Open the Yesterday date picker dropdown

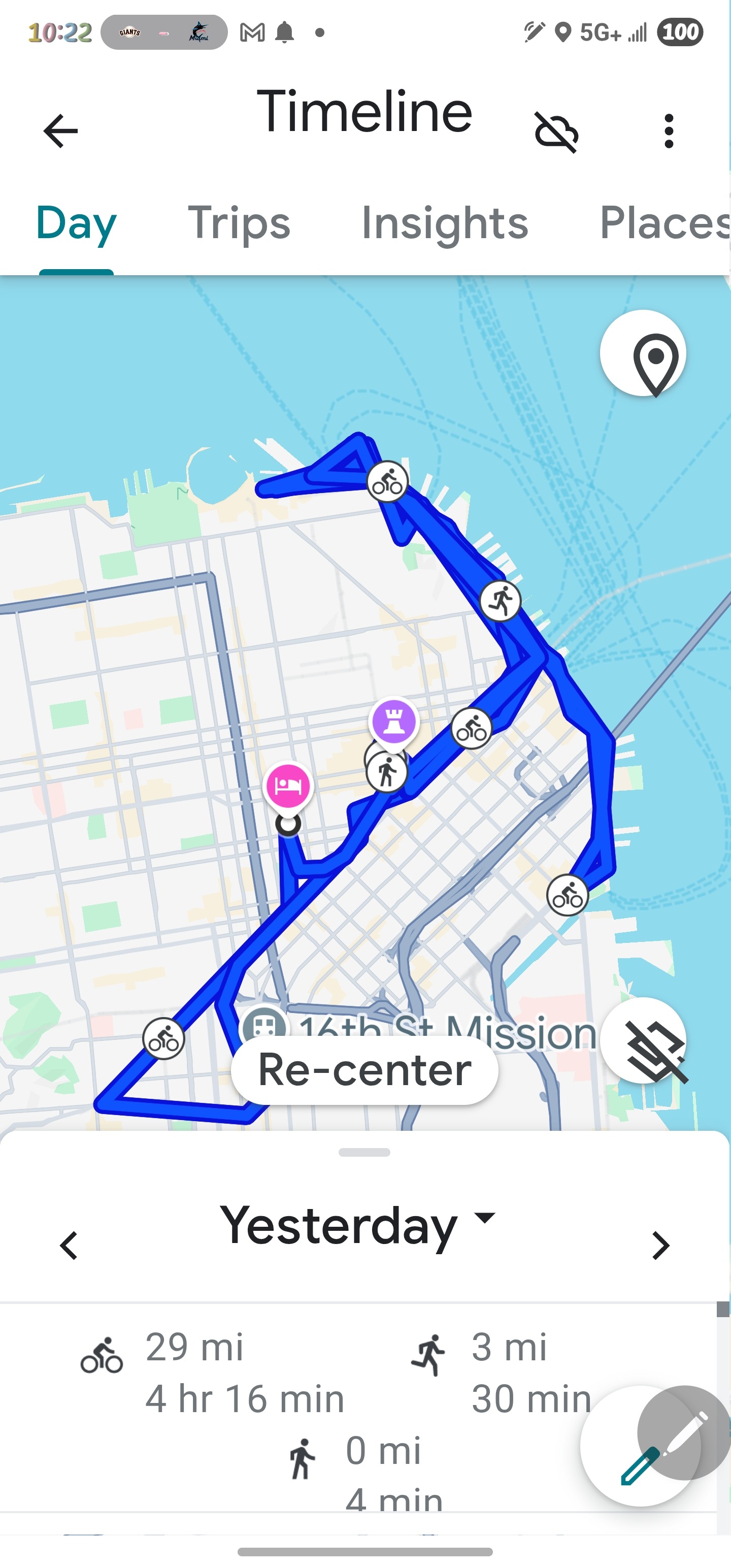coord(358,1226)
